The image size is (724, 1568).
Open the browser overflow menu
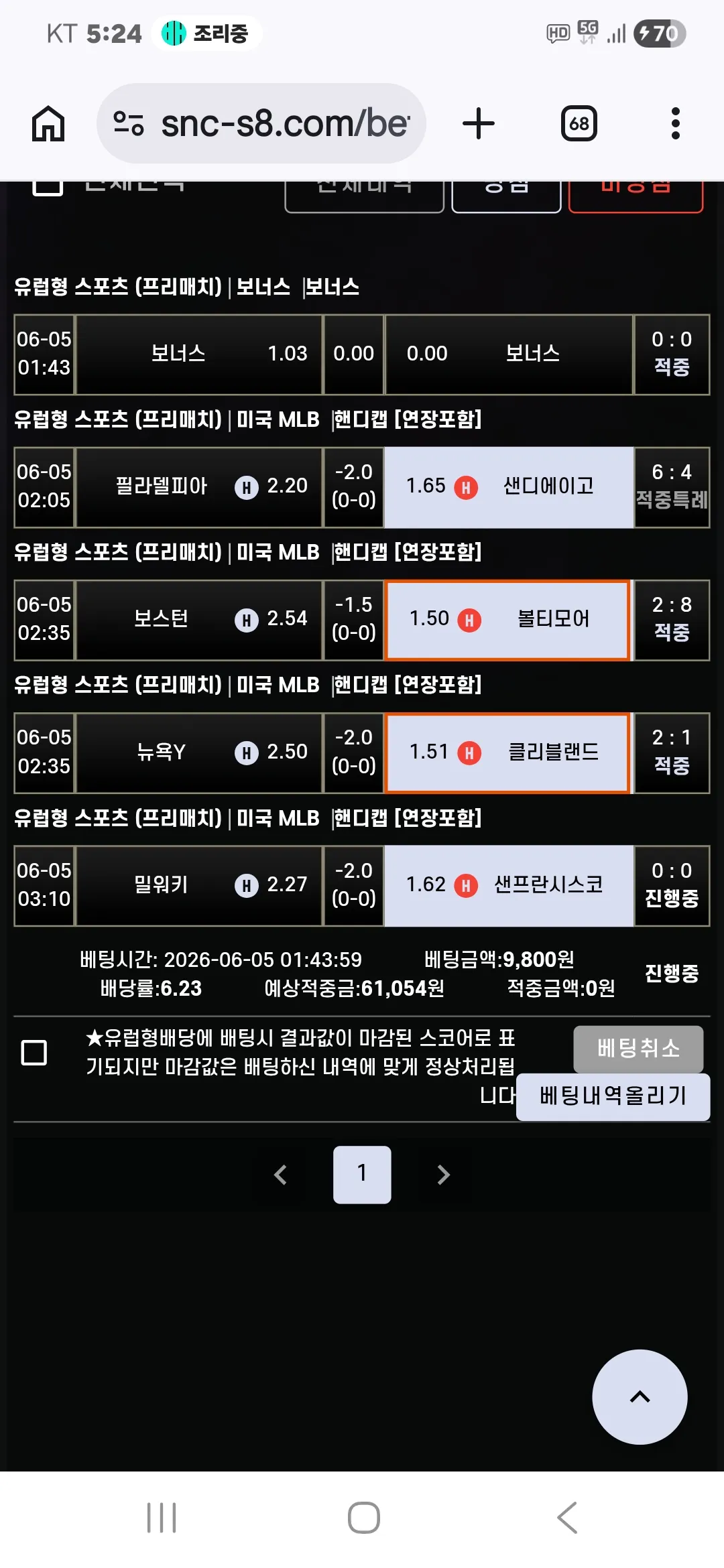(676, 123)
